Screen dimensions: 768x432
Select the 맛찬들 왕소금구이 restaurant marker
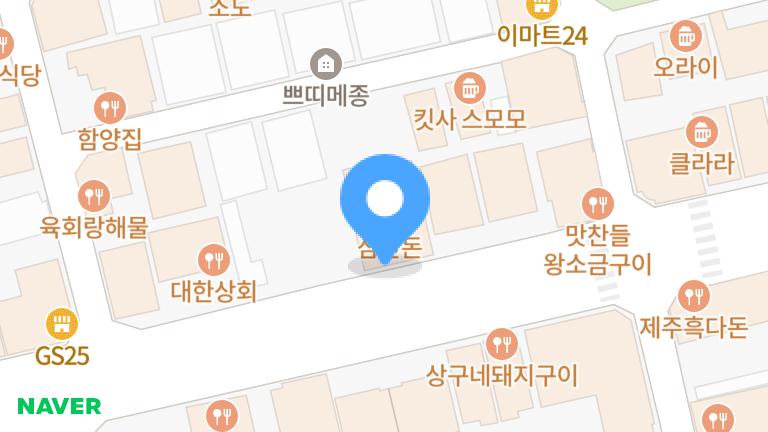click(598, 204)
